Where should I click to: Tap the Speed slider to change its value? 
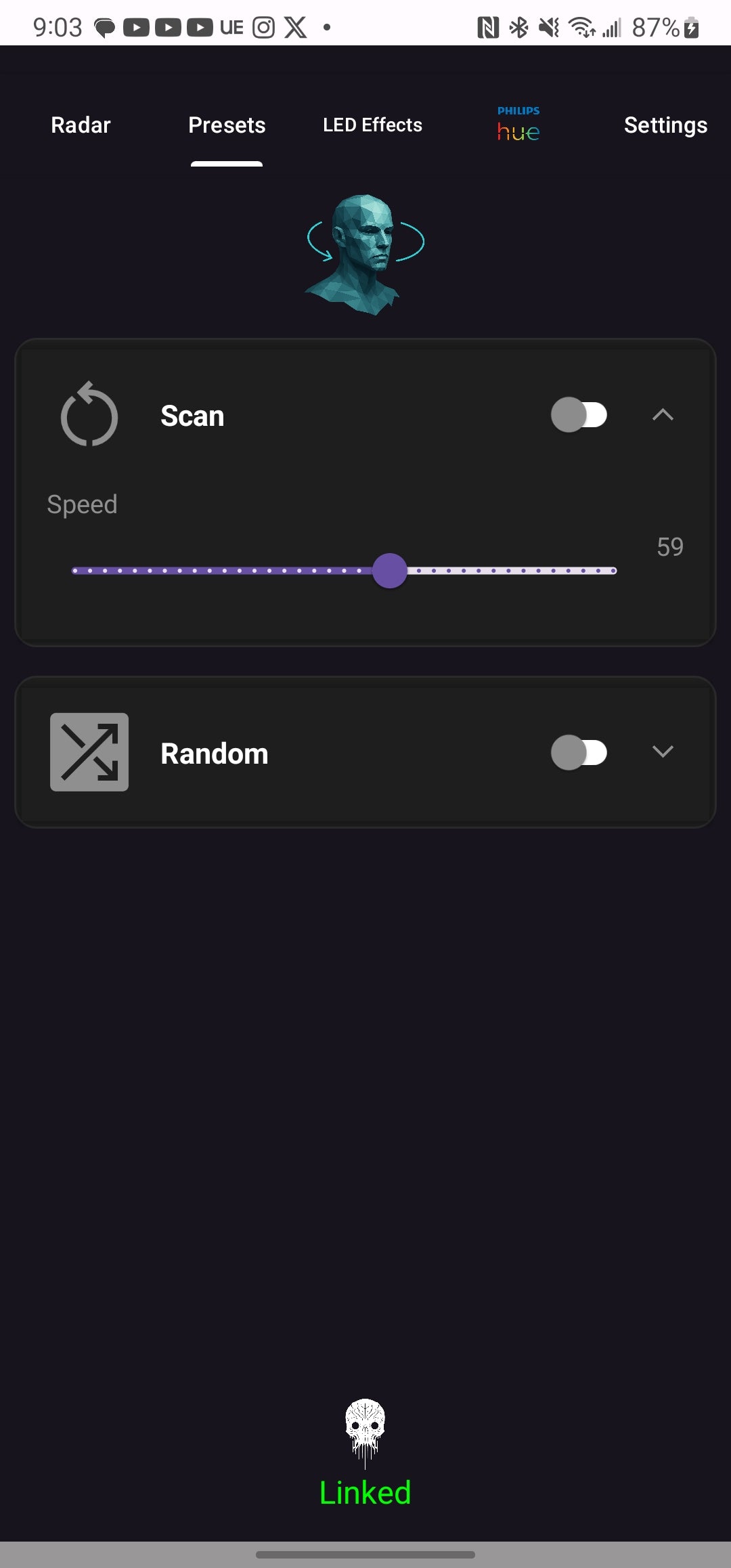pyautogui.click(x=345, y=571)
